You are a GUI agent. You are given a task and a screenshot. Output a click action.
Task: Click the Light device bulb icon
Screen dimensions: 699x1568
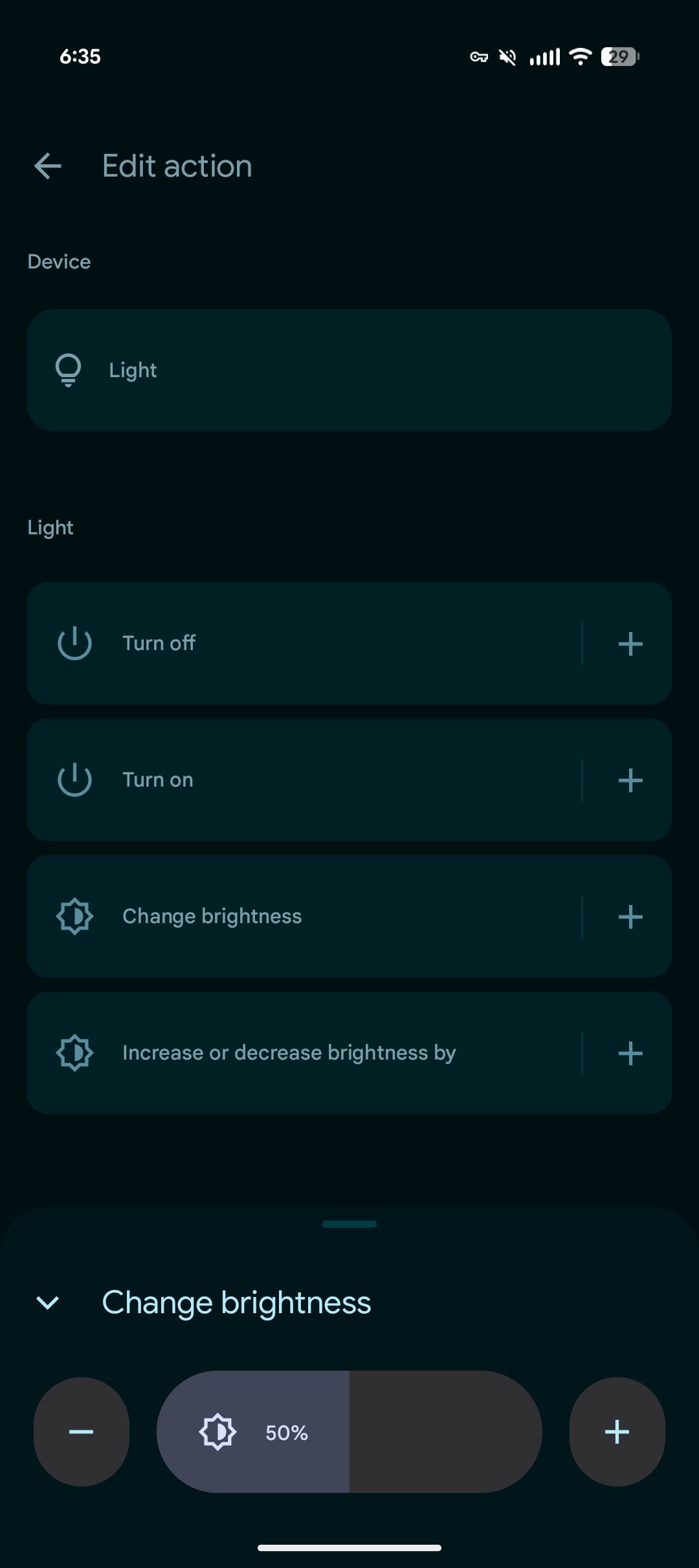coord(69,369)
